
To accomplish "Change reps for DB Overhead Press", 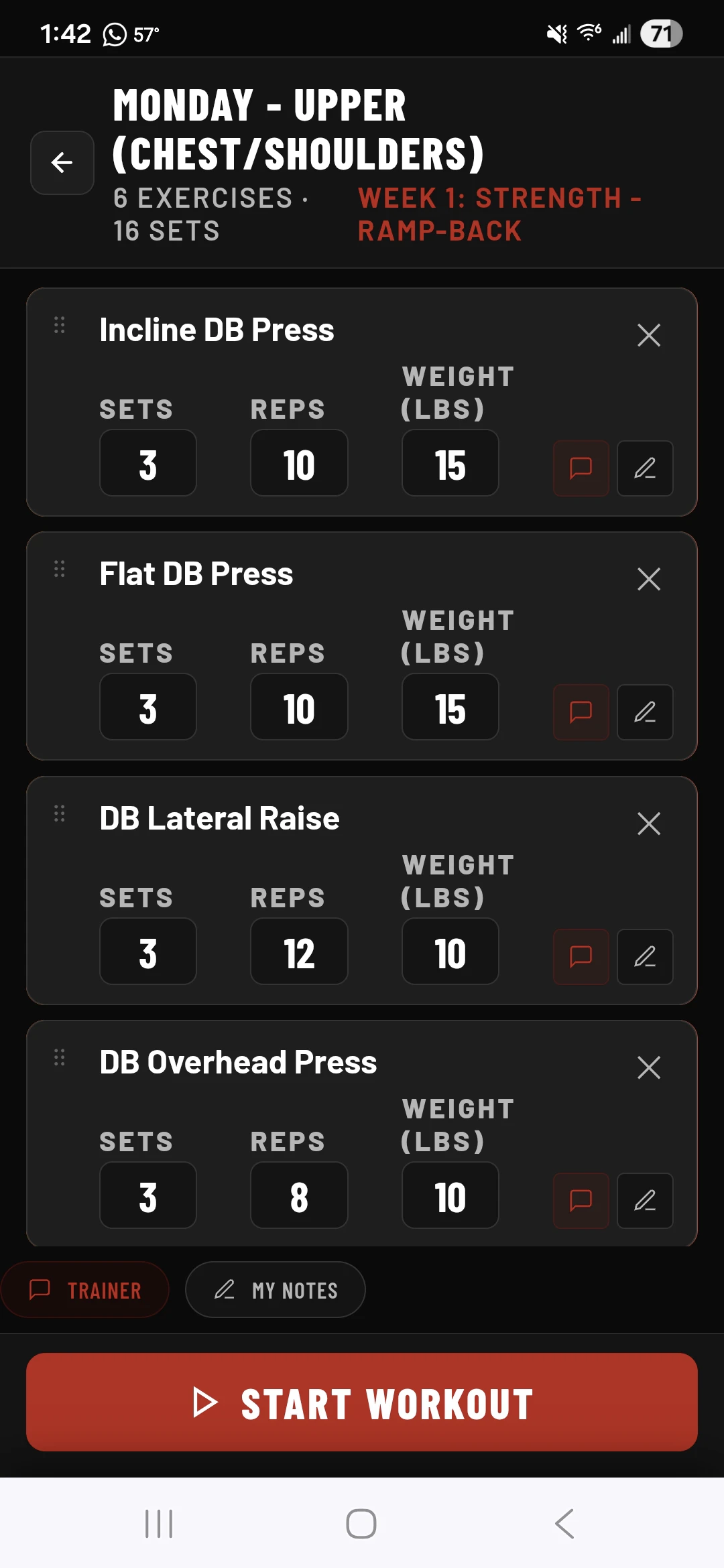I will click(x=299, y=1195).
